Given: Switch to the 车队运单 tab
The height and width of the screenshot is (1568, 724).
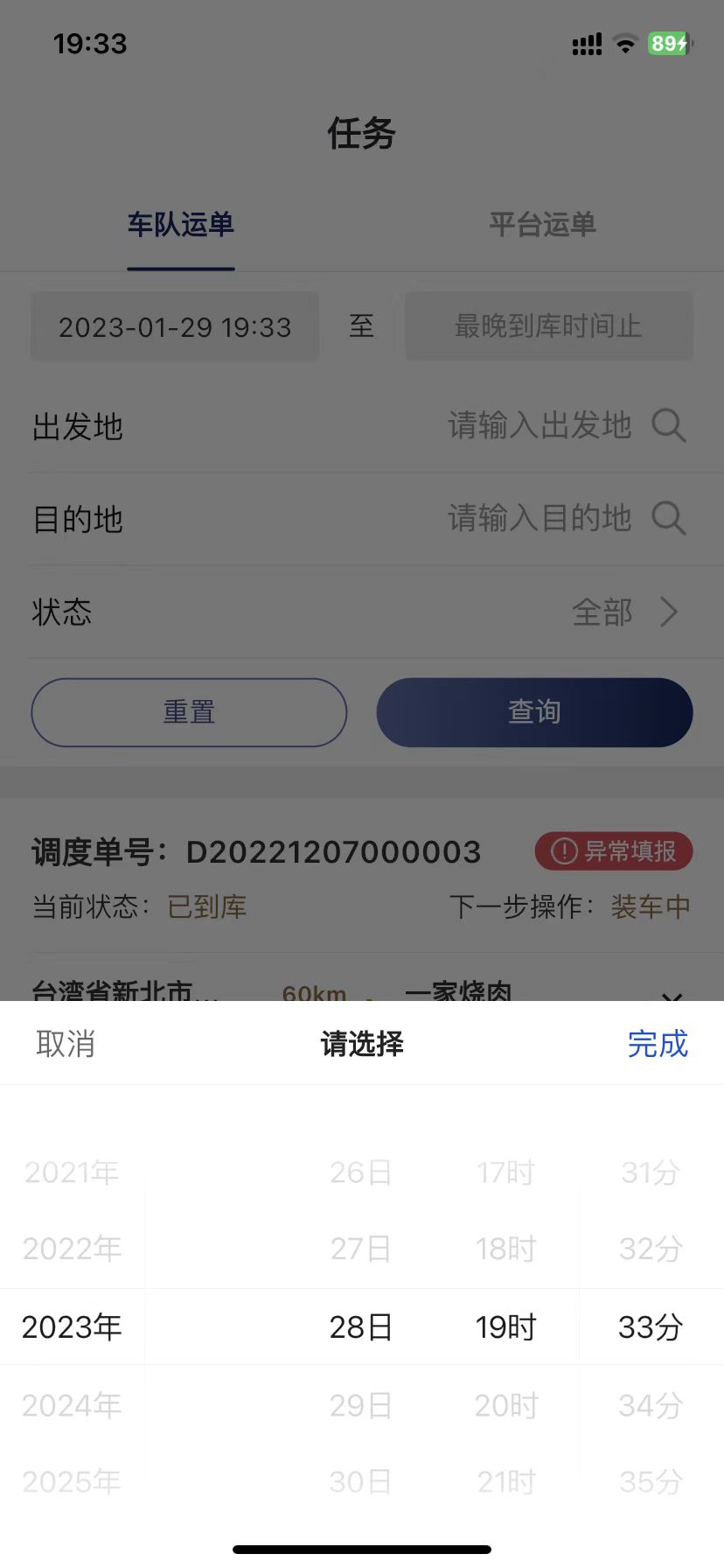Looking at the screenshot, I should [x=181, y=225].
